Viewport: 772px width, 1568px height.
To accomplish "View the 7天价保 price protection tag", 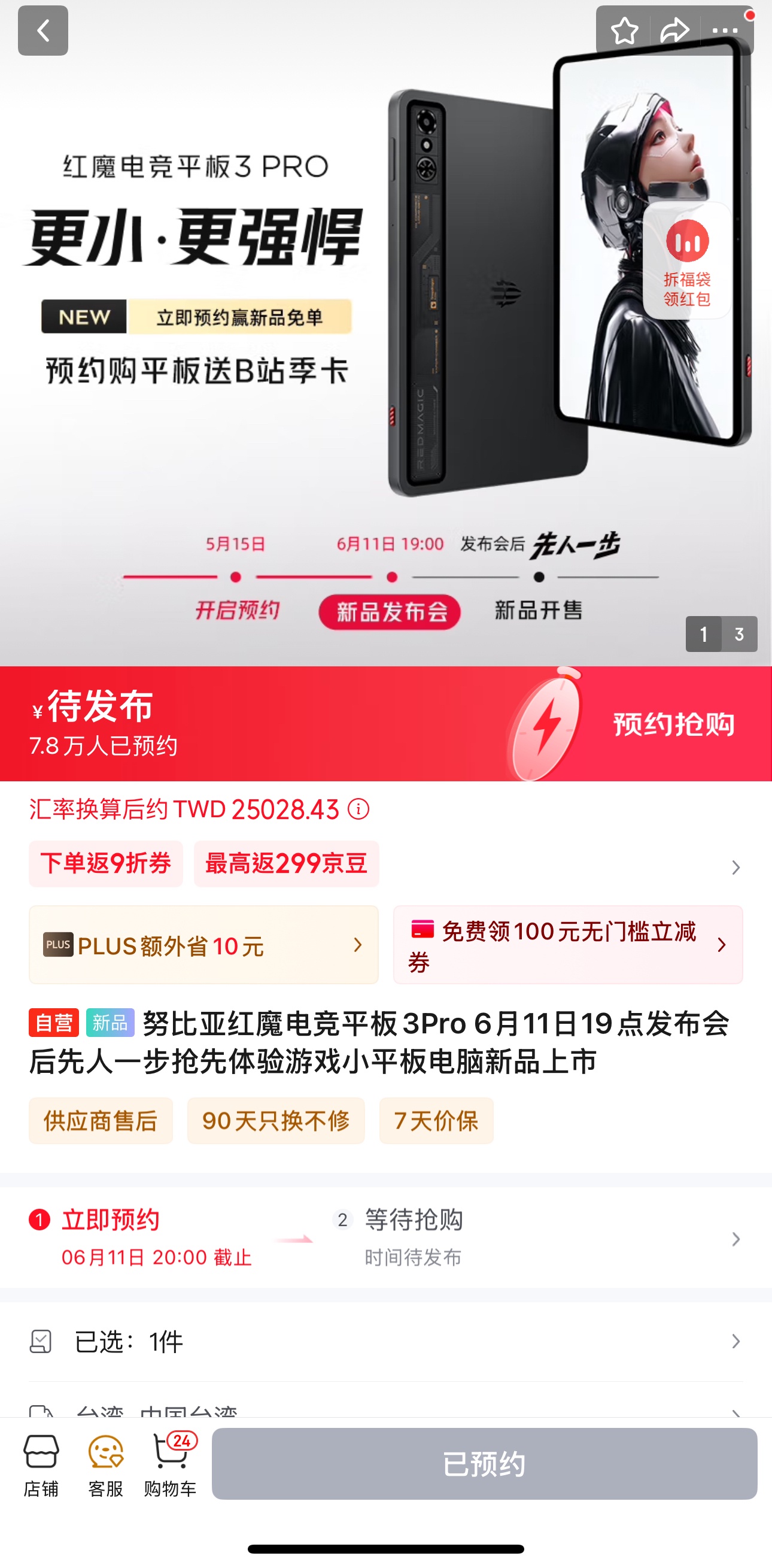I will [436, 1121].
